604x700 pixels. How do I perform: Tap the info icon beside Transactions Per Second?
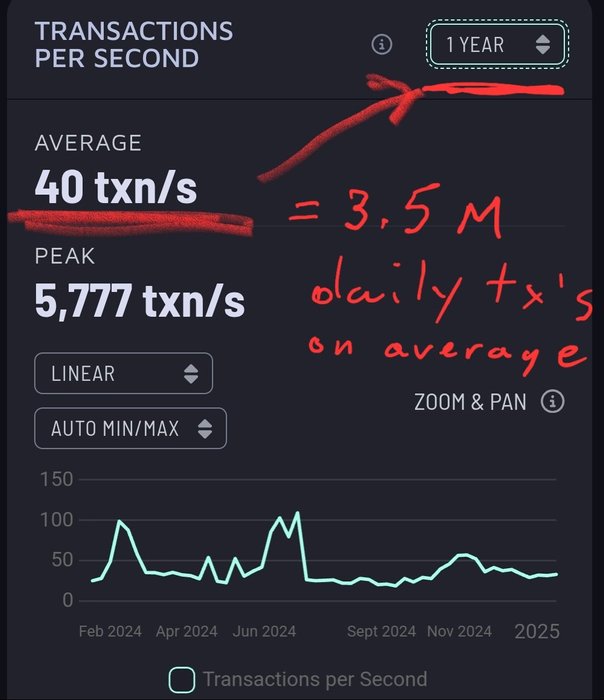(x=381, y=45)
